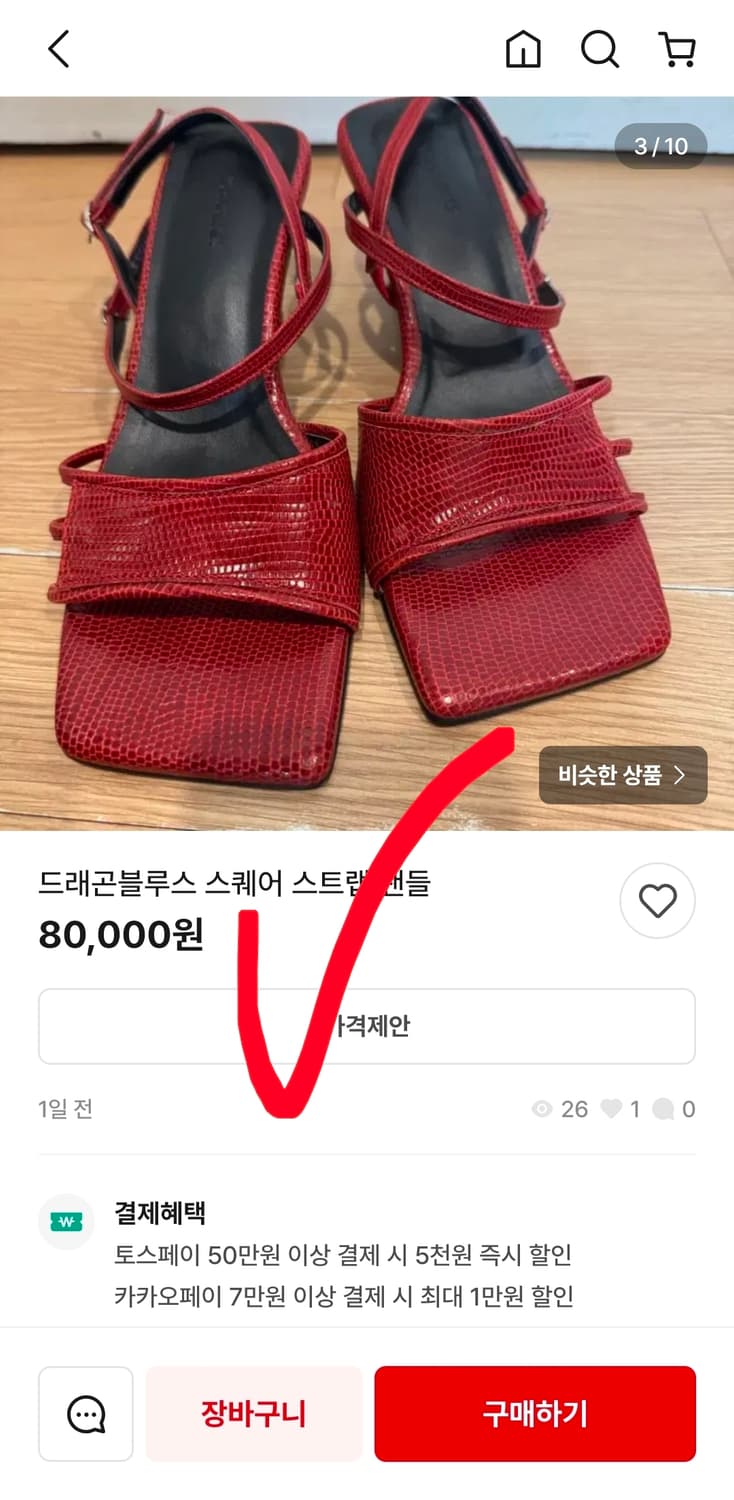Toggle the wishlist heart button
The height and width of the screenshot is (1500, 734).
(657, 900)
